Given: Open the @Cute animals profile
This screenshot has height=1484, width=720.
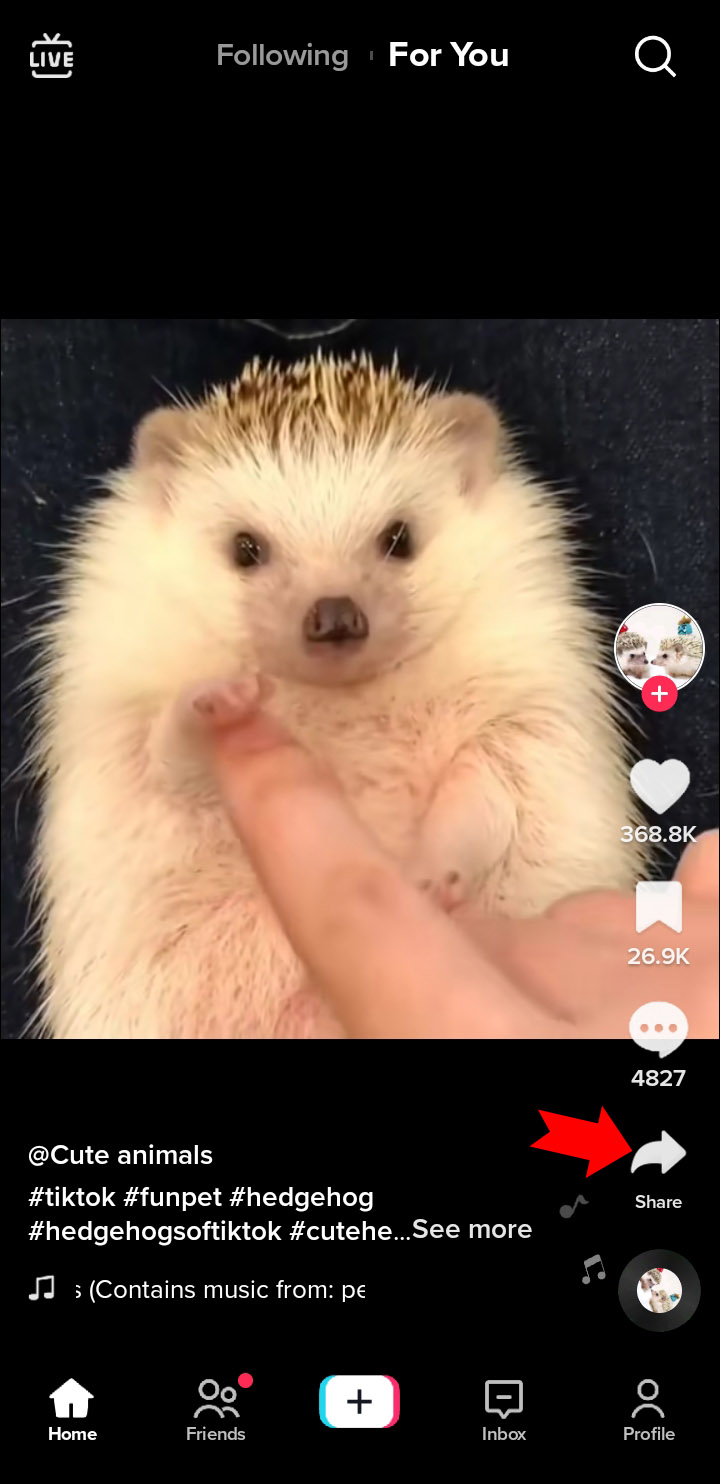Looking at the screenshot, I should [121, 1155].
